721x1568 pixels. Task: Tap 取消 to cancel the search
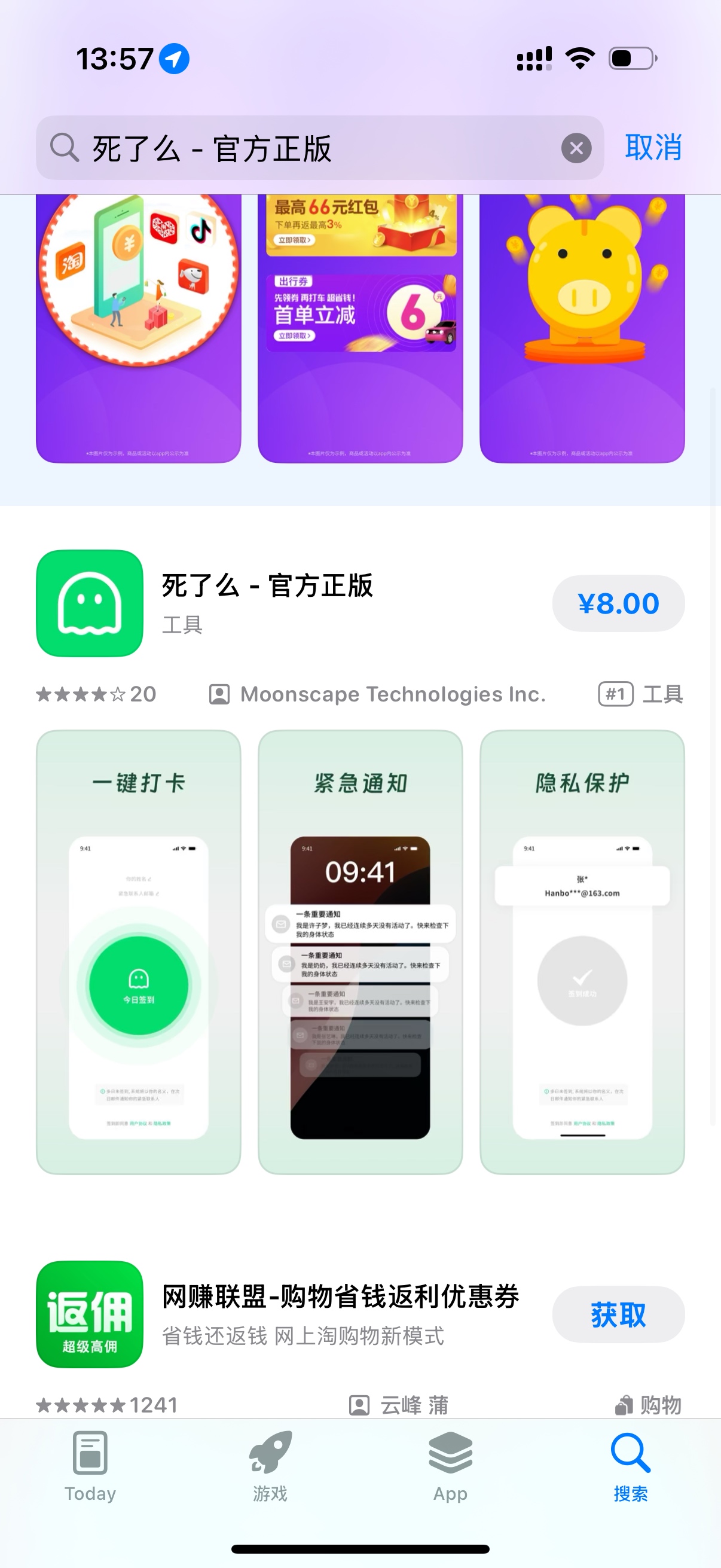tap(653, 148)
